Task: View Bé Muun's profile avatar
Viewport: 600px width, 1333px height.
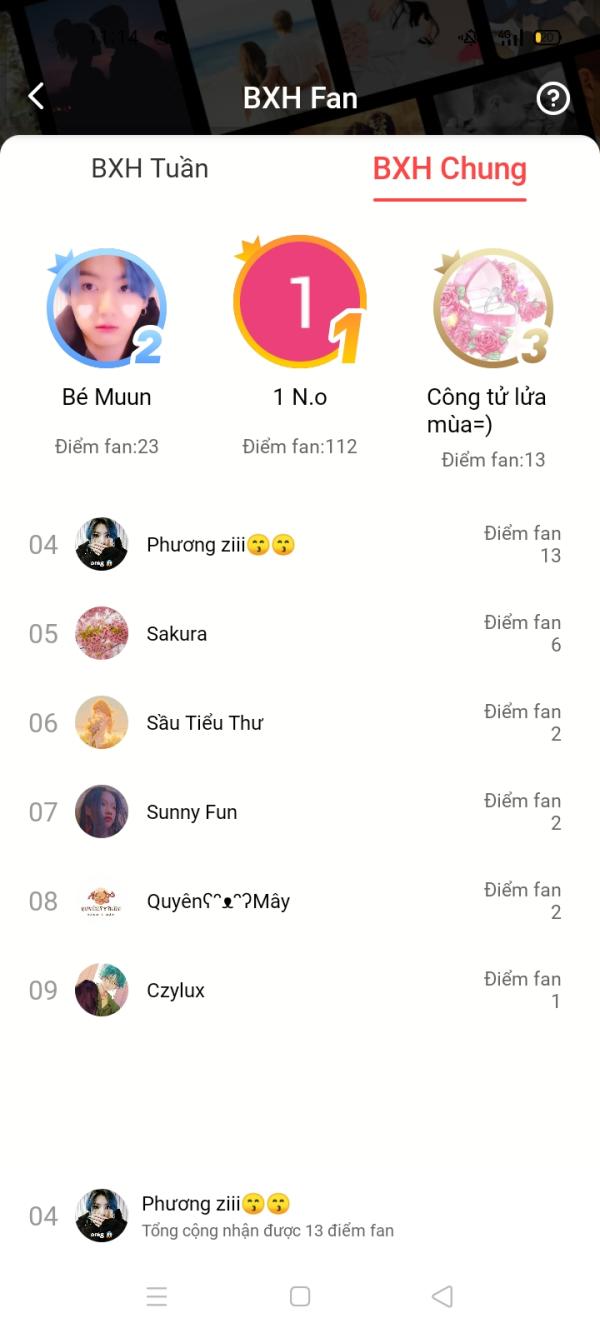Action: tap(106, 308)
